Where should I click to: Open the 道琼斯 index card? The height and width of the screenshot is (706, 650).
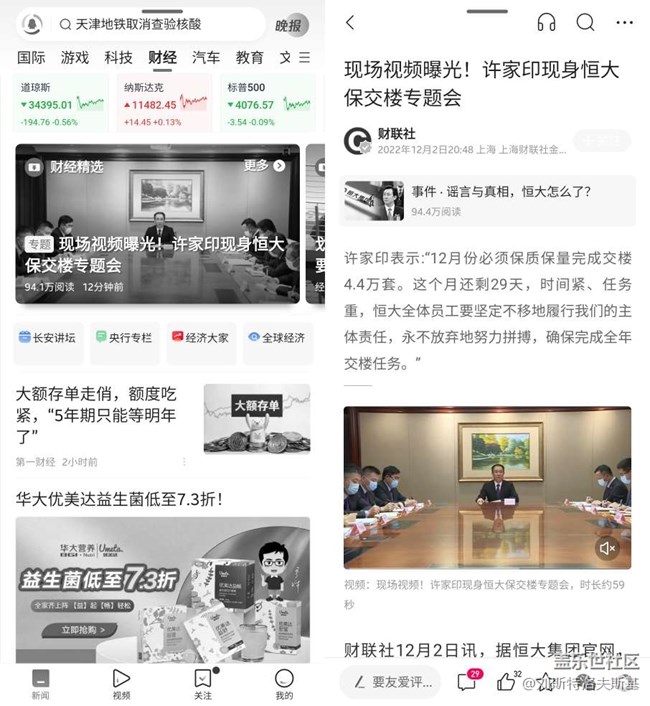(60, 104)
